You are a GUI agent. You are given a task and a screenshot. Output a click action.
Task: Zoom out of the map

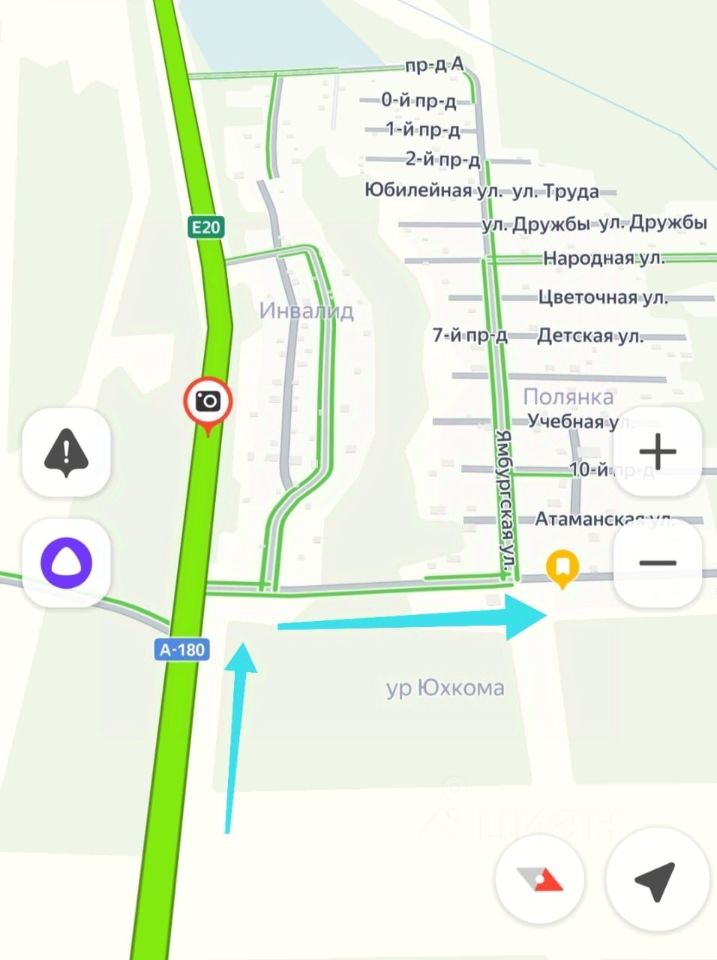[x=657, y=562]
